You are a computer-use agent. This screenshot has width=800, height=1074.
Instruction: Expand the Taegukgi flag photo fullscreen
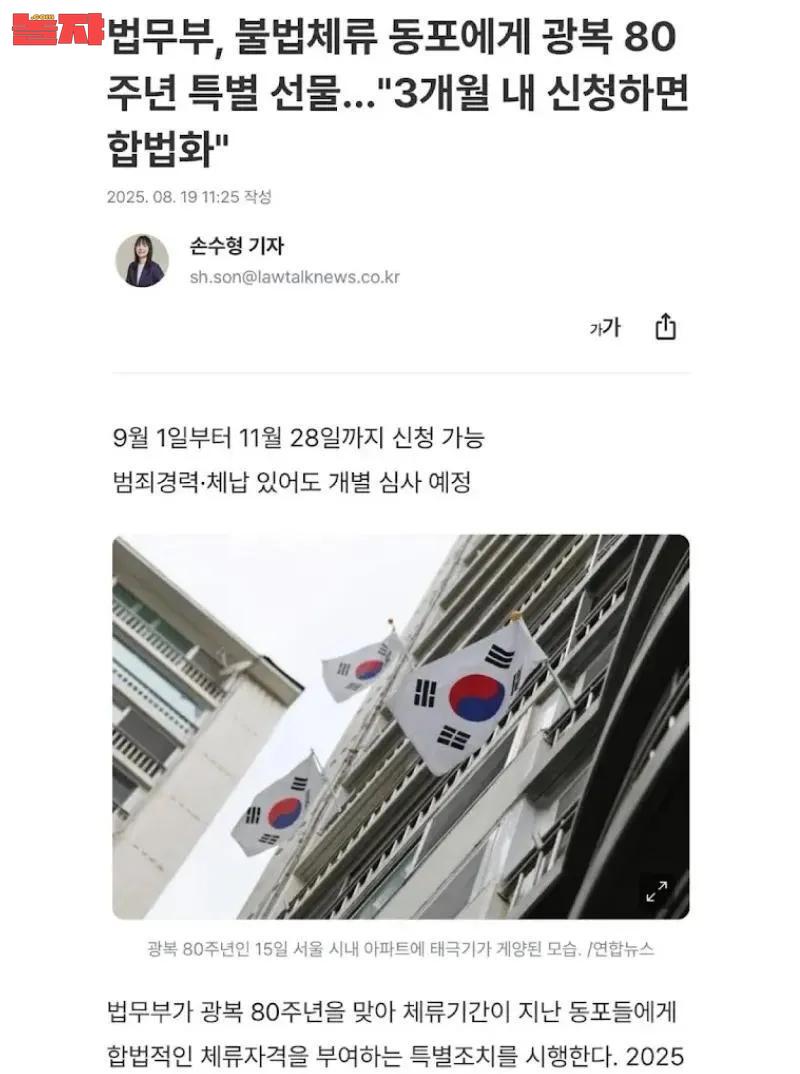tap(656, 890)
